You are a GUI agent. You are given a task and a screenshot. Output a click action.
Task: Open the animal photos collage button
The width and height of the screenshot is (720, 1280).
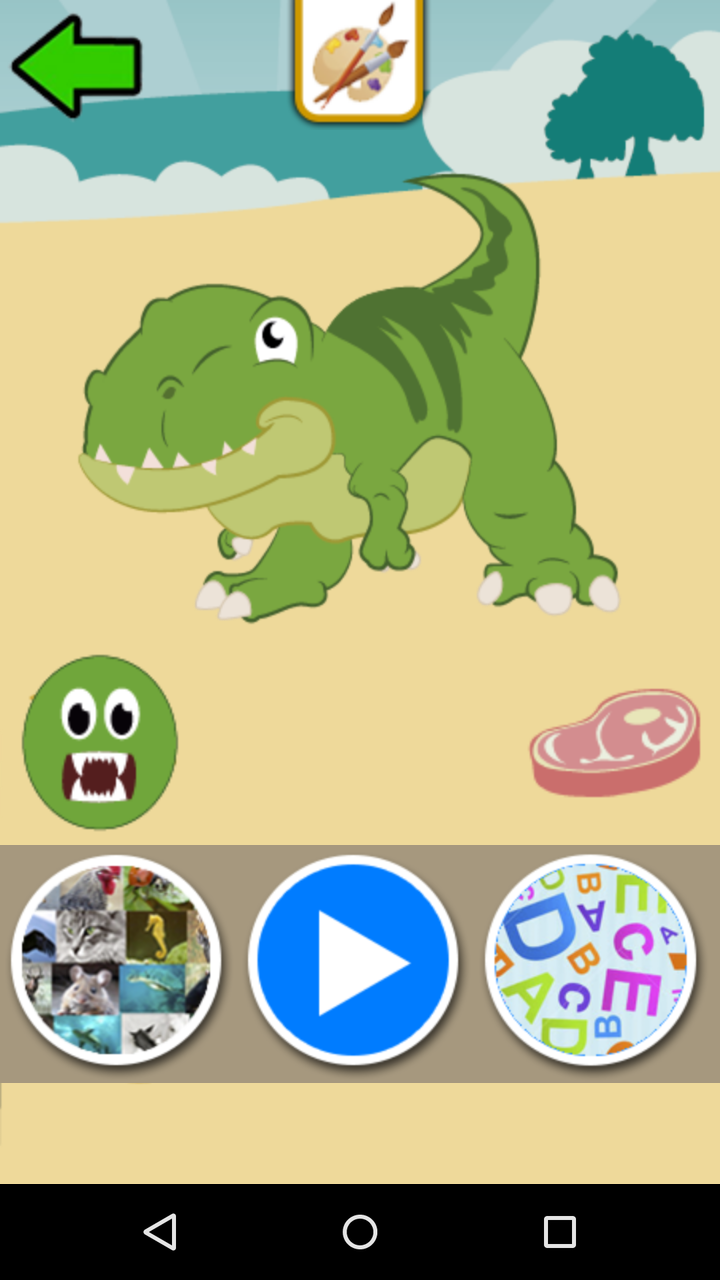coord(116,960)
